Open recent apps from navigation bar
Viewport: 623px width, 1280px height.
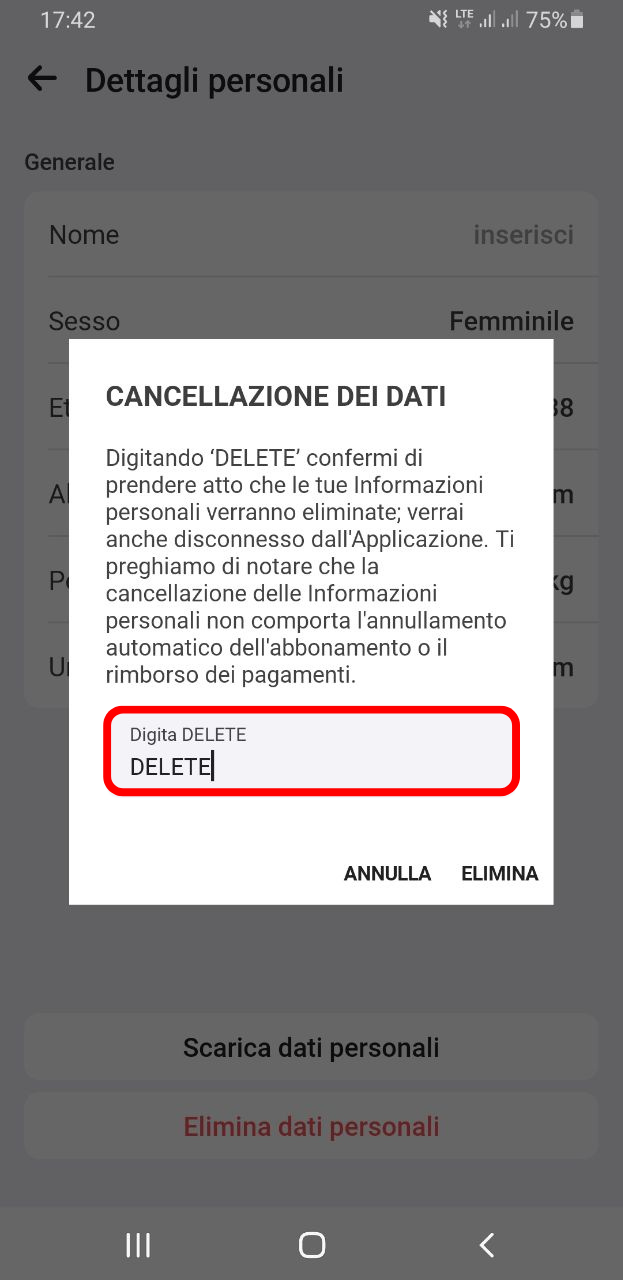[138, 1245]
